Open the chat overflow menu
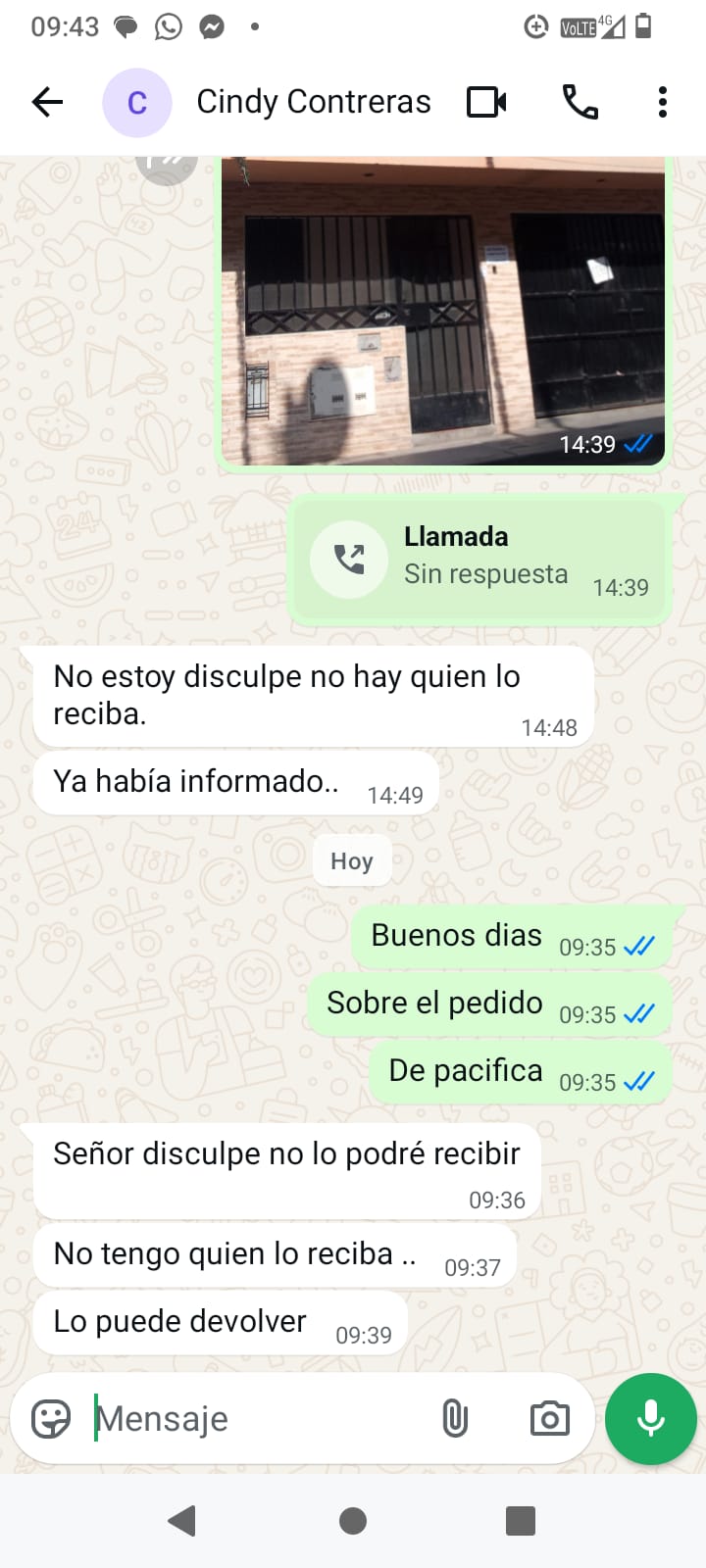 (663, 102)
